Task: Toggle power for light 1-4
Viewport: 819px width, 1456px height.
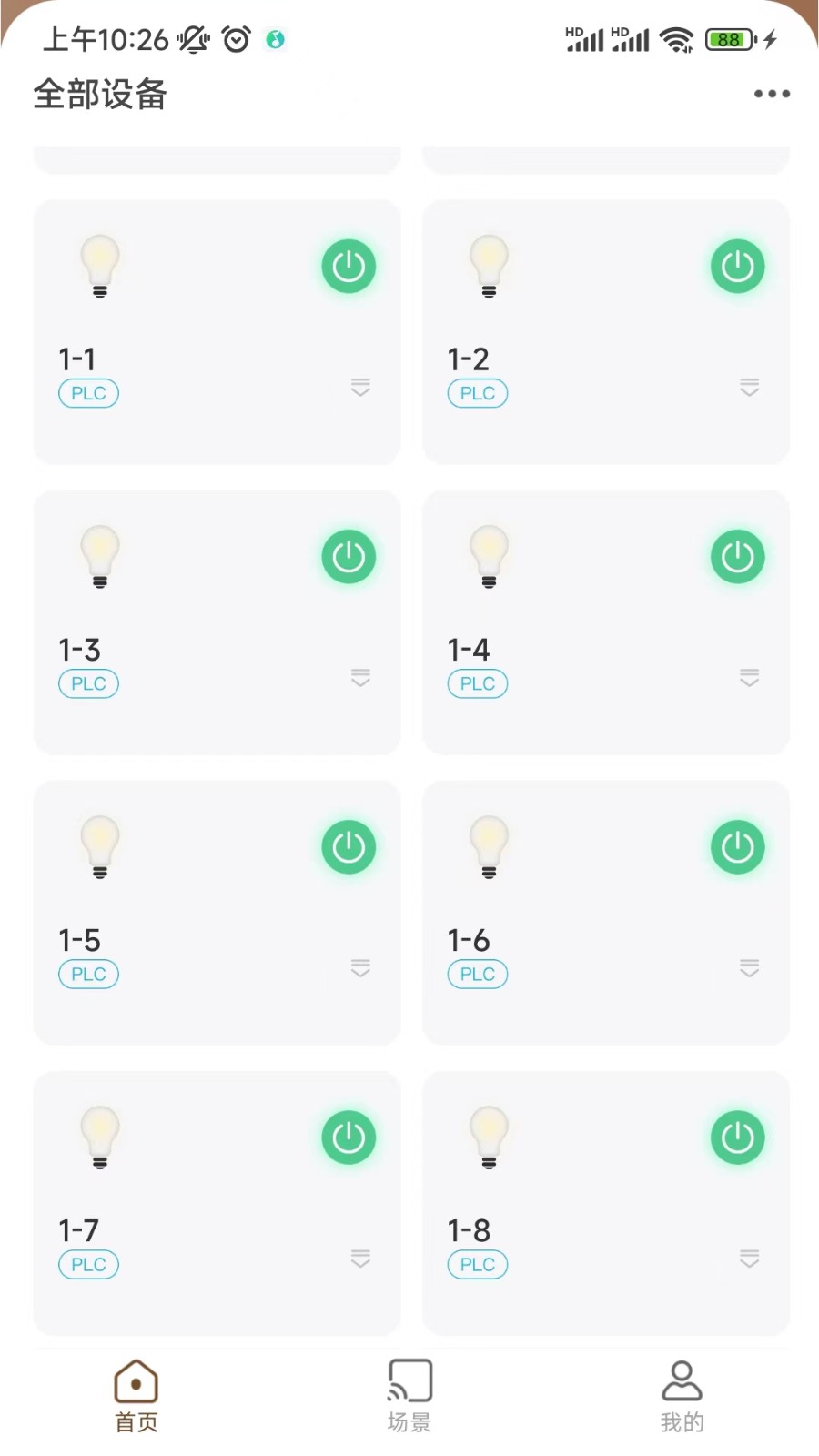Action: [737, 557]
